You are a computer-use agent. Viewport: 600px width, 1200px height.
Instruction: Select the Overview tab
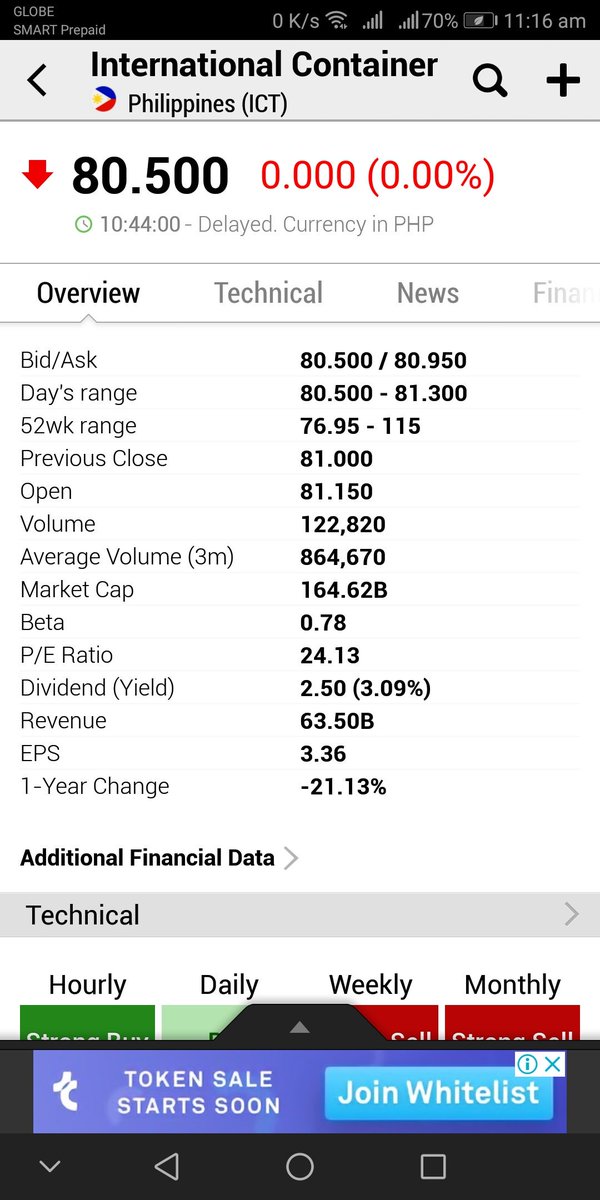[x=88, y=293]
